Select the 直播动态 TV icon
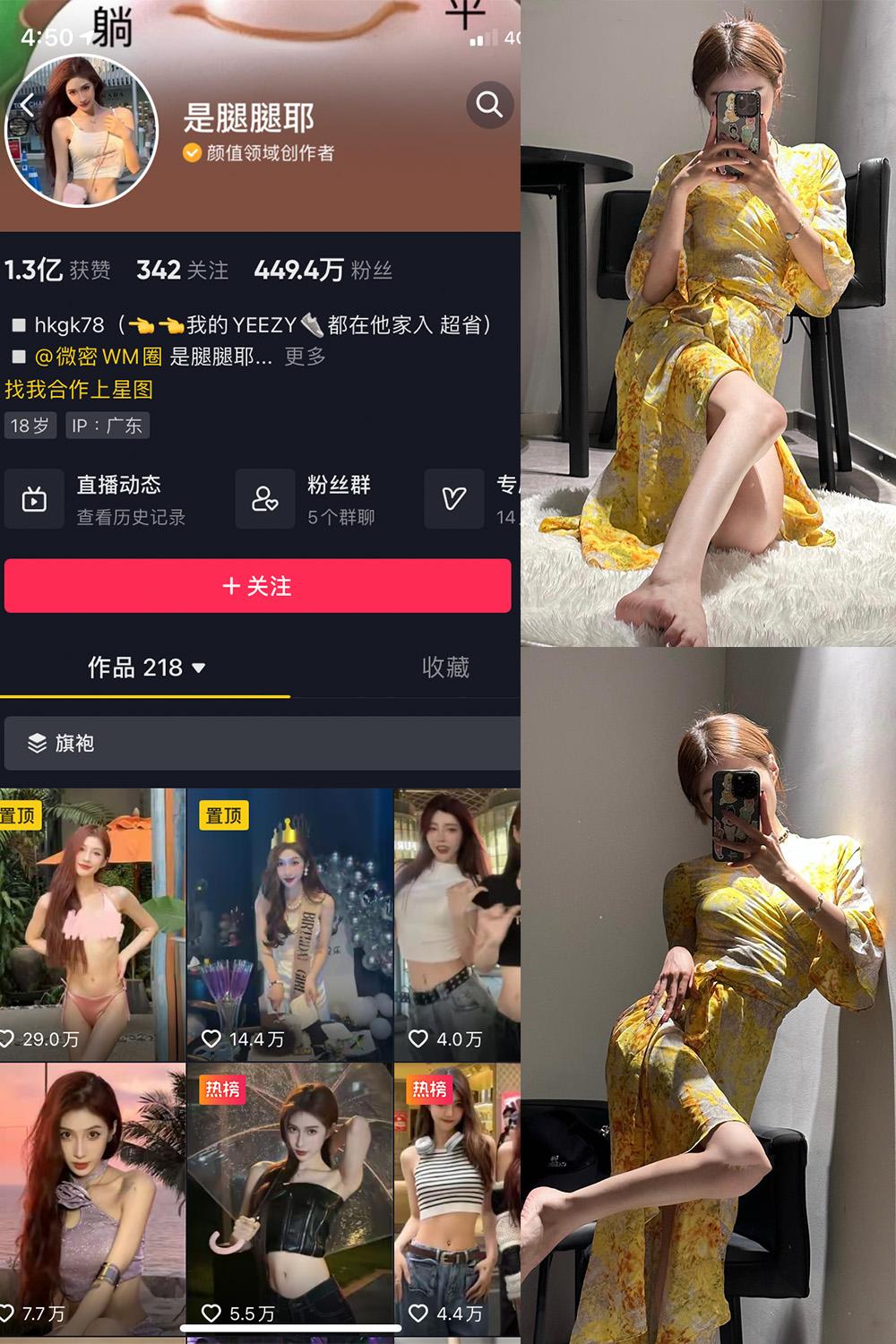This screenshot has width=896, height=1344. coord(33,498)
